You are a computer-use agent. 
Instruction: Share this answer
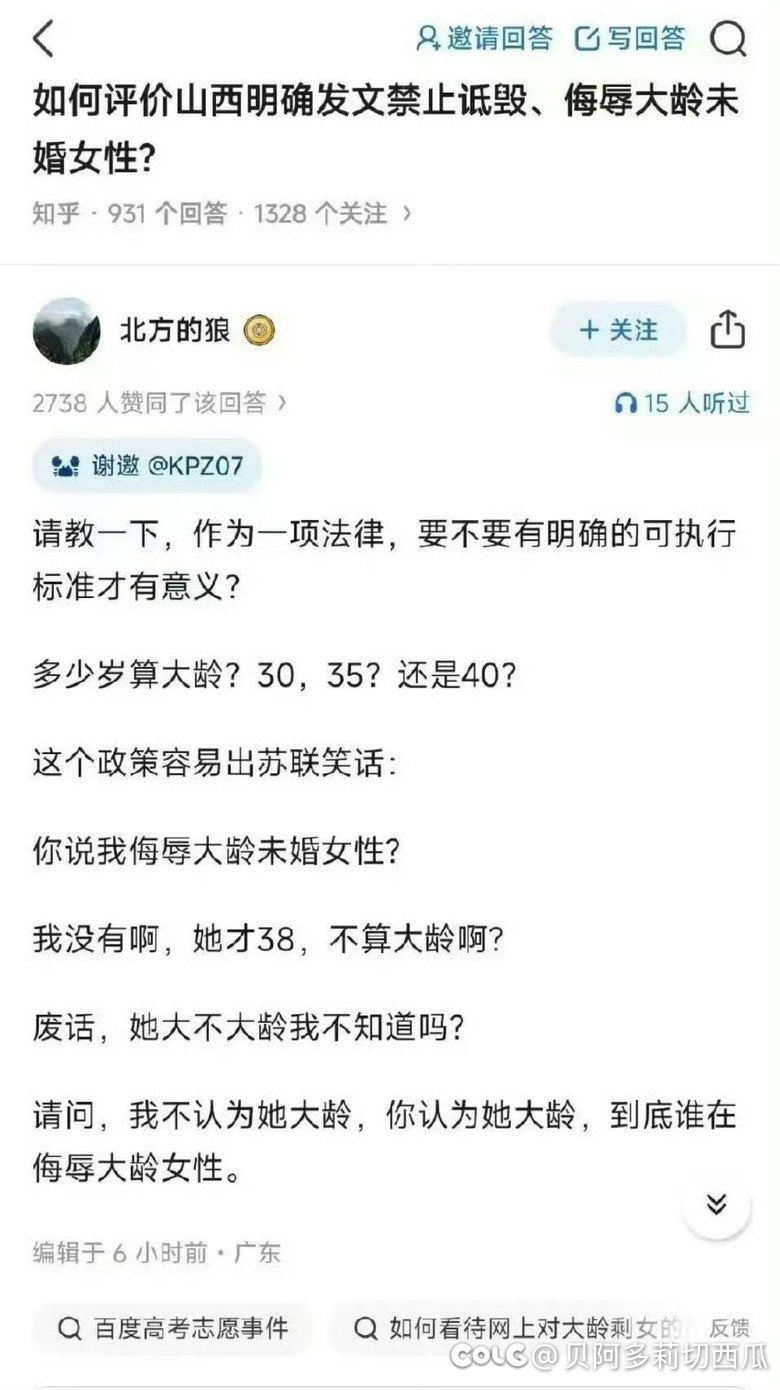coord(727,330)
